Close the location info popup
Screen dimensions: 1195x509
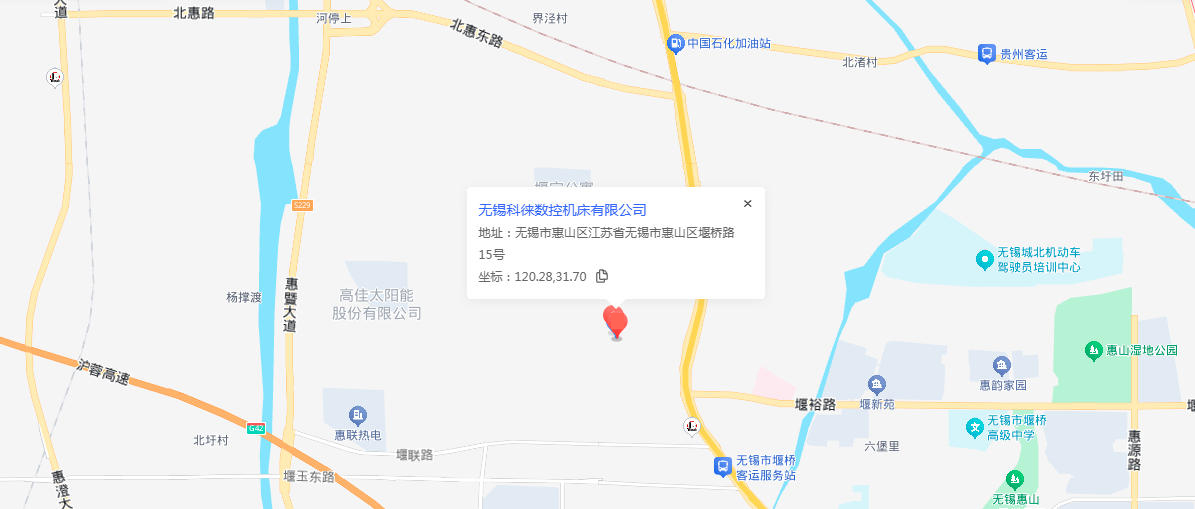pyautogui.click(x=747, y=204)
